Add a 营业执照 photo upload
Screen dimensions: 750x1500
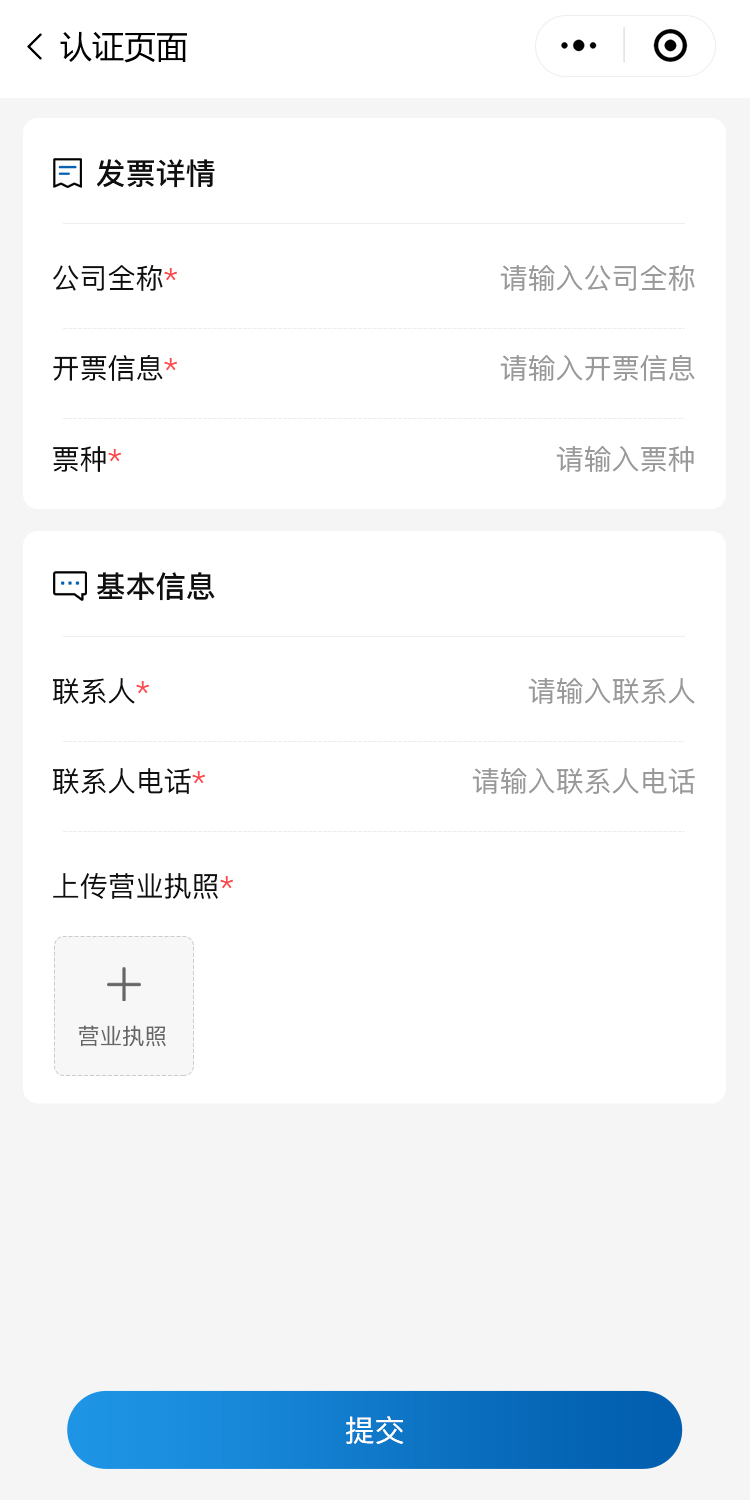point(124,1005)
